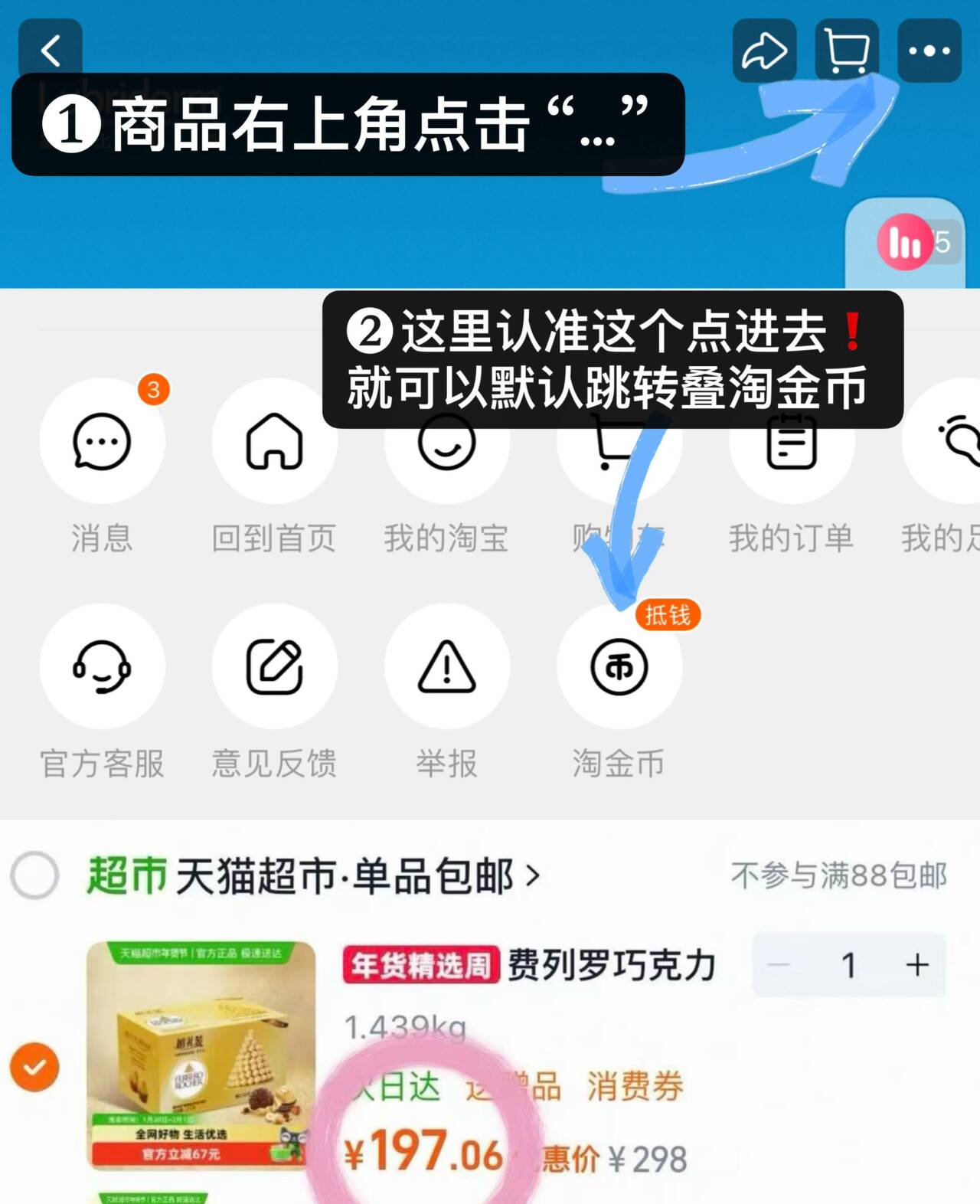The image size is (980, 1204).
Task: Tap the 回到首页 home icon
Action: [274, 443]
